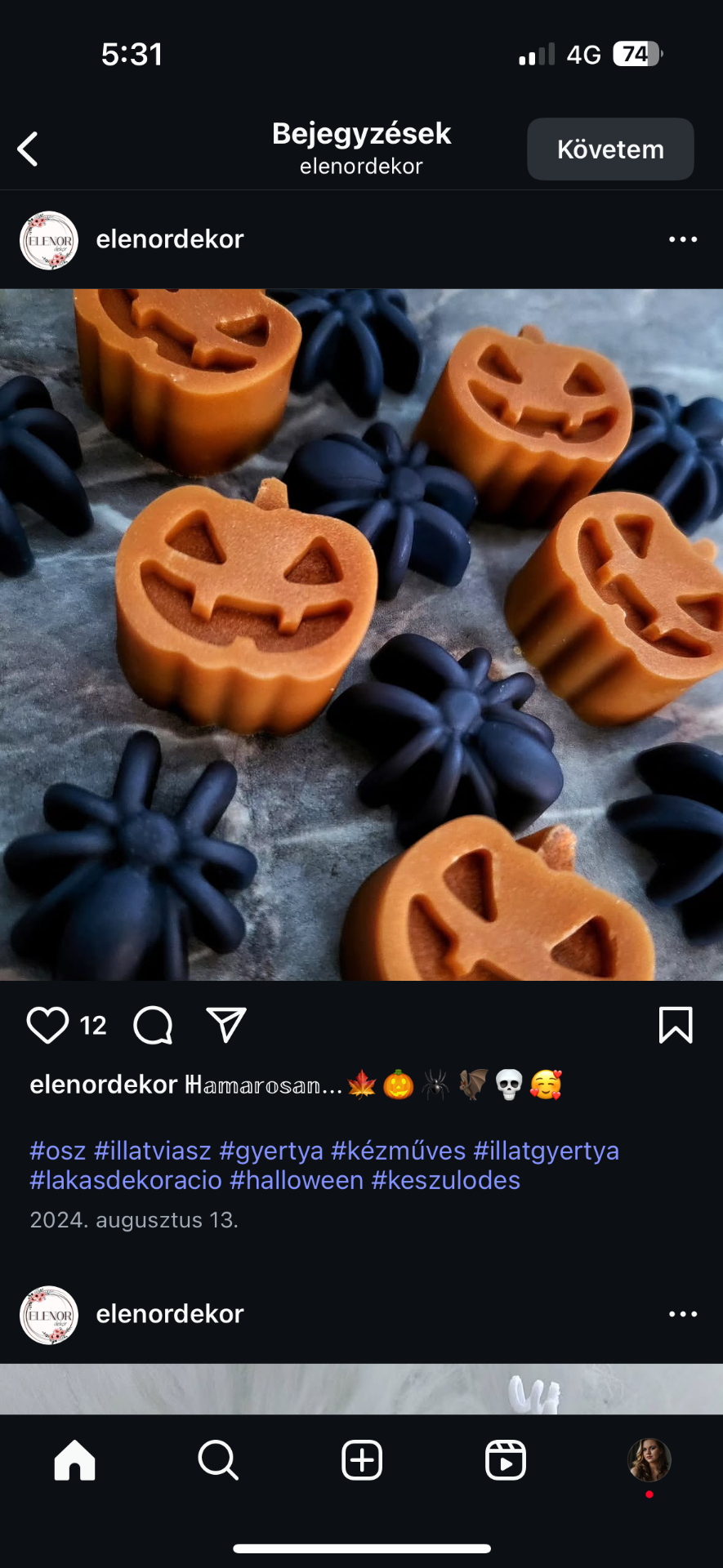Like the pumpkin wax melts post

click(47, 1025)
